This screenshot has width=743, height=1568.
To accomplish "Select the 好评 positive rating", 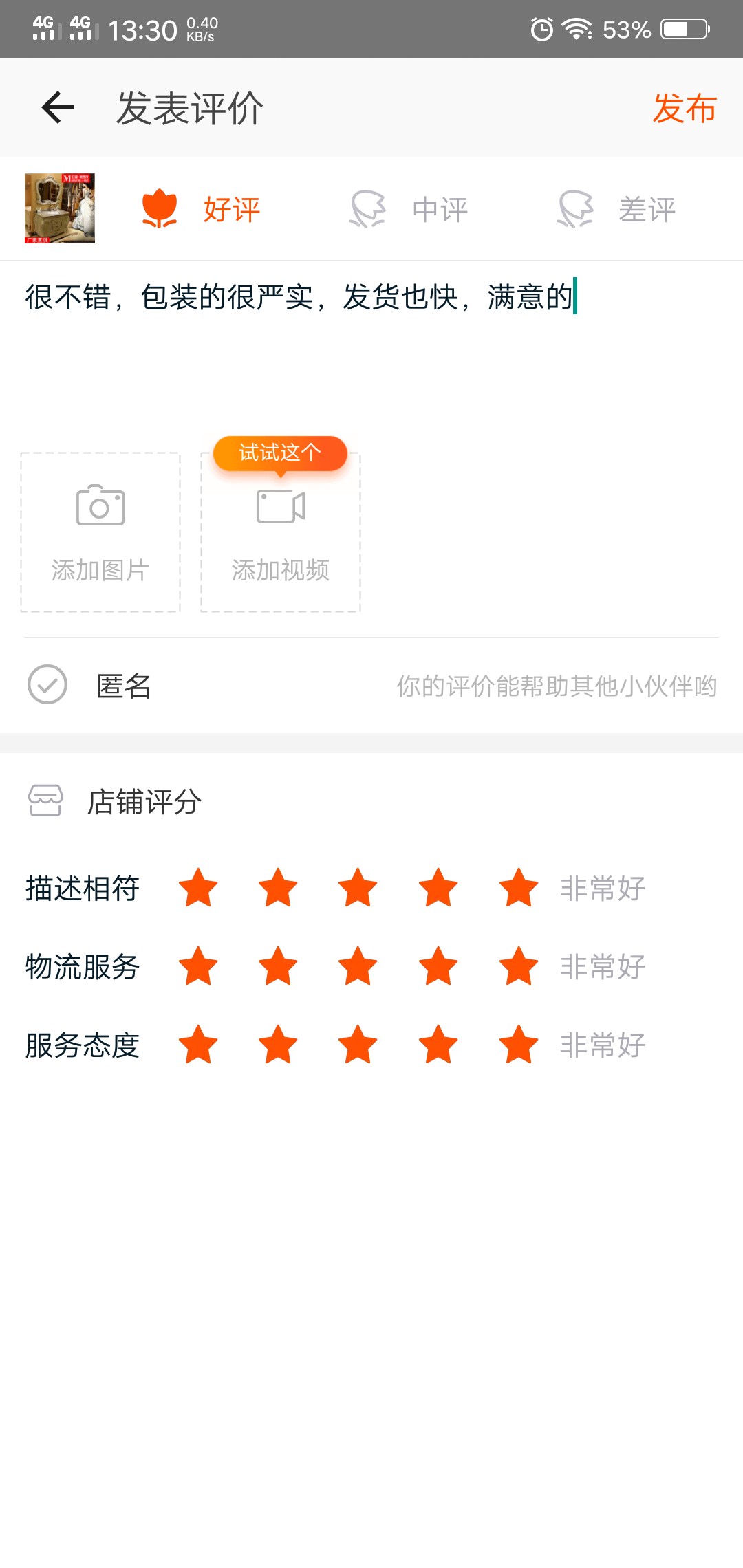I will point(201,209).
